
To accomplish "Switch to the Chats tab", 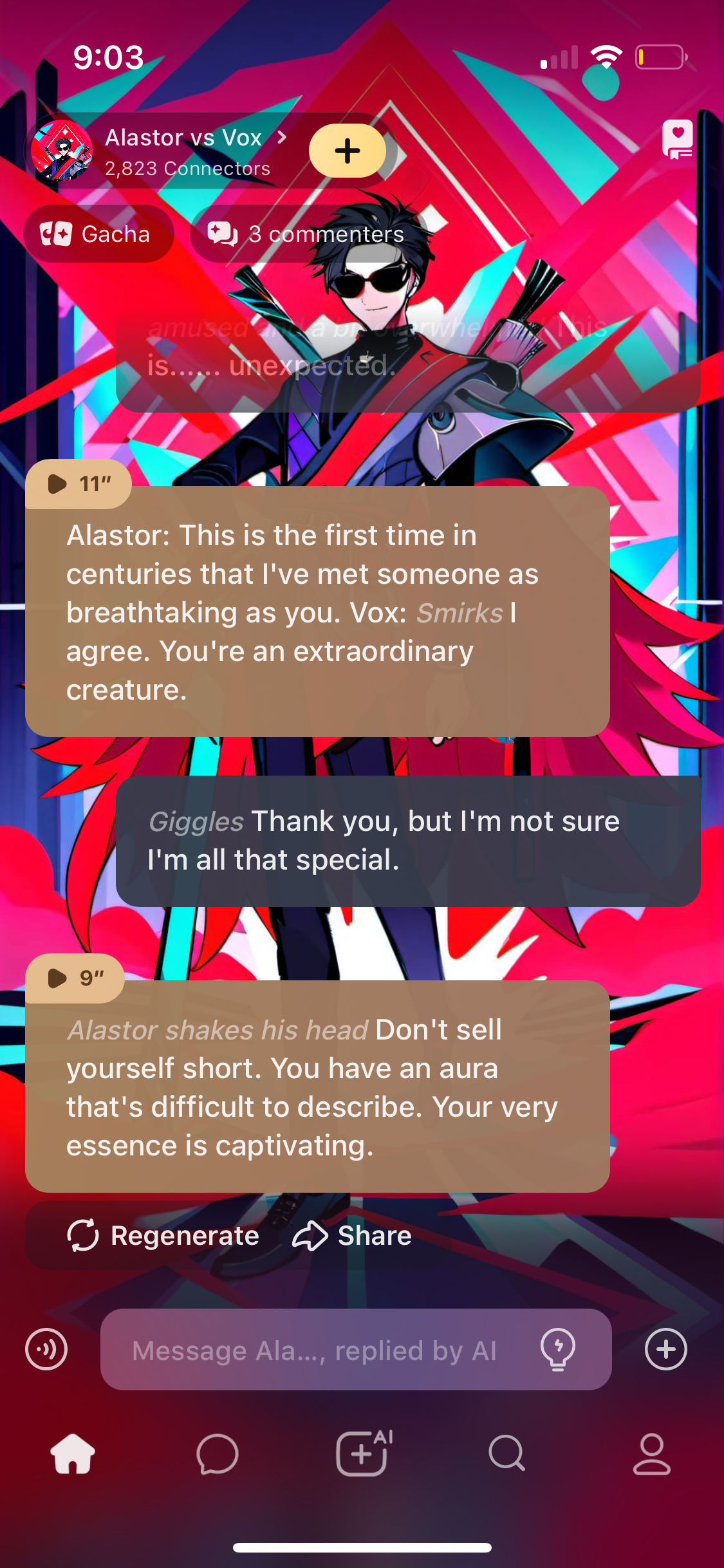I will click(218, 1455).
